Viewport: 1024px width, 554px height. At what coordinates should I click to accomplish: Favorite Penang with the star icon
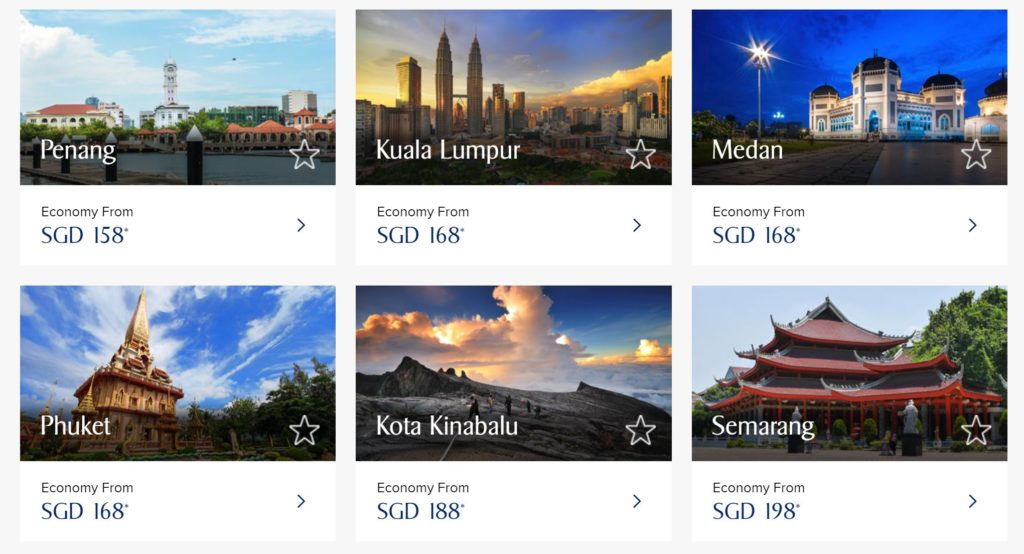point(304,154)
